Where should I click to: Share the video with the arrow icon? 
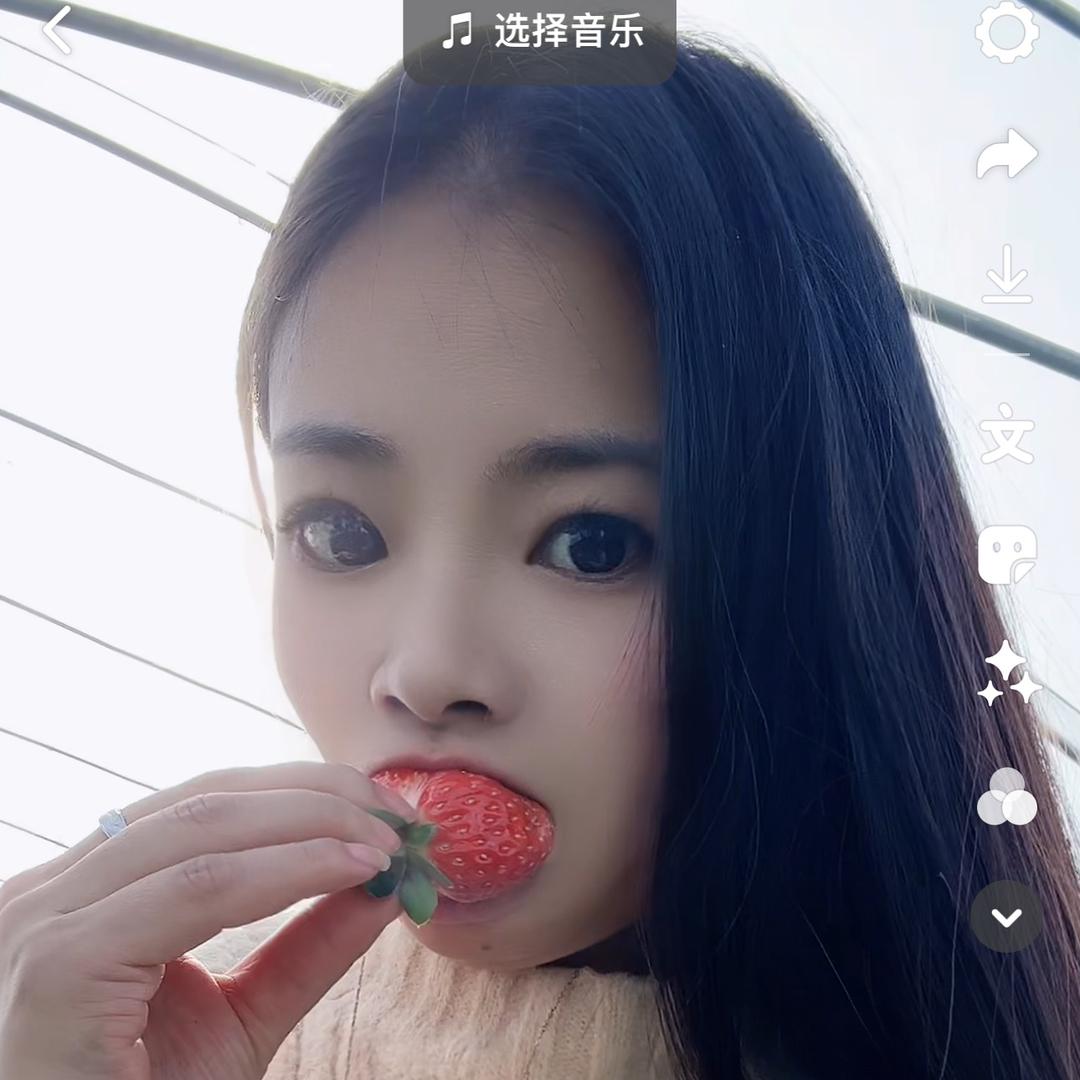[x=1007, y=154]
